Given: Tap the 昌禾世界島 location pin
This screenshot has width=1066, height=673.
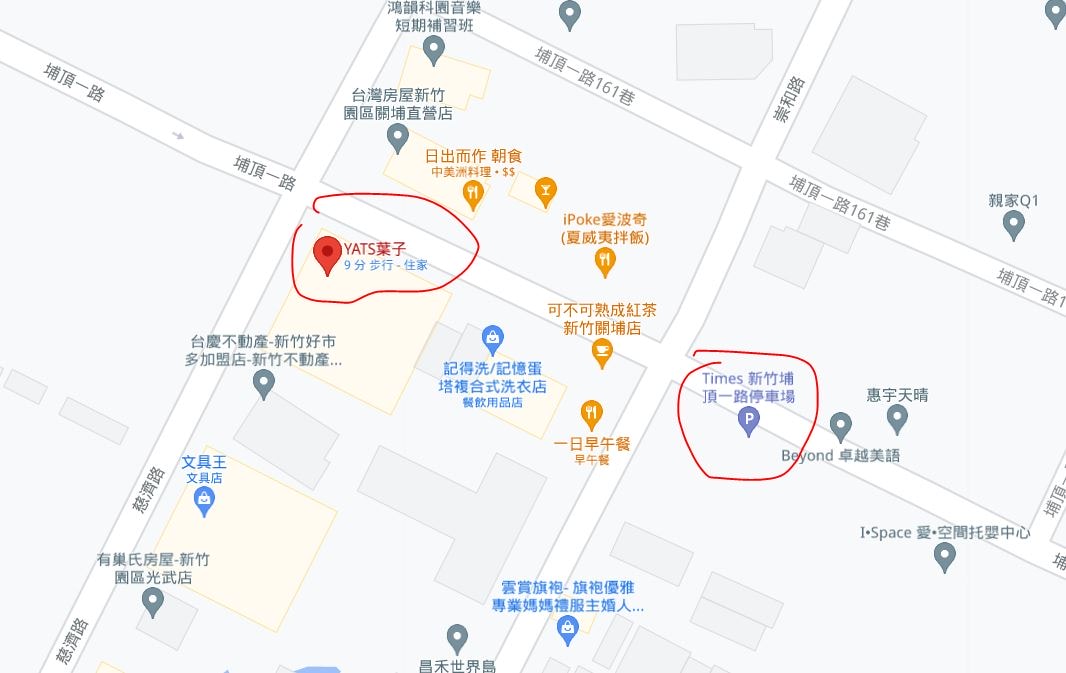Looking at the screenshot, I should pos(457,638).
